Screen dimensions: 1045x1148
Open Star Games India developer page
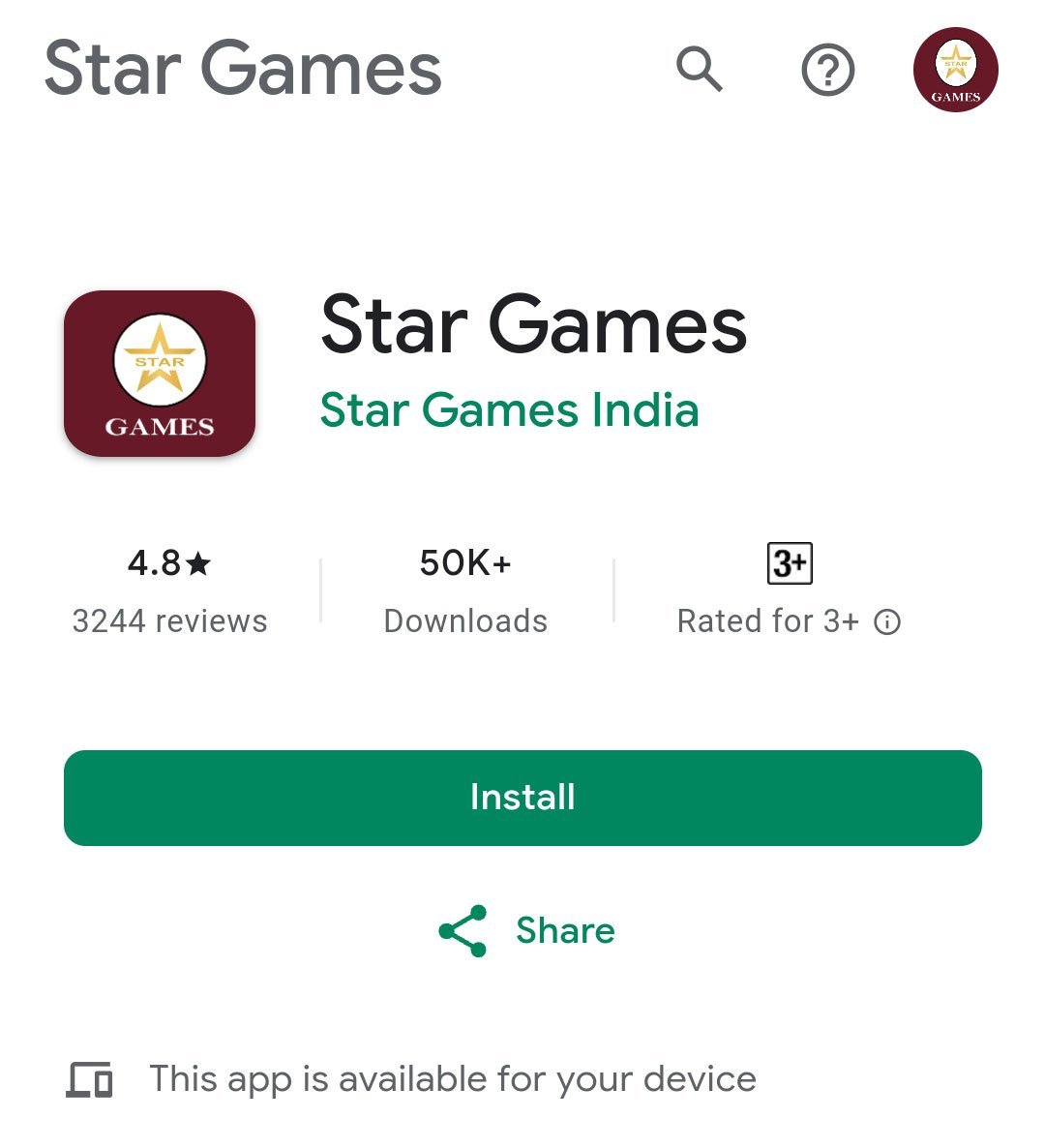[509, 409]
